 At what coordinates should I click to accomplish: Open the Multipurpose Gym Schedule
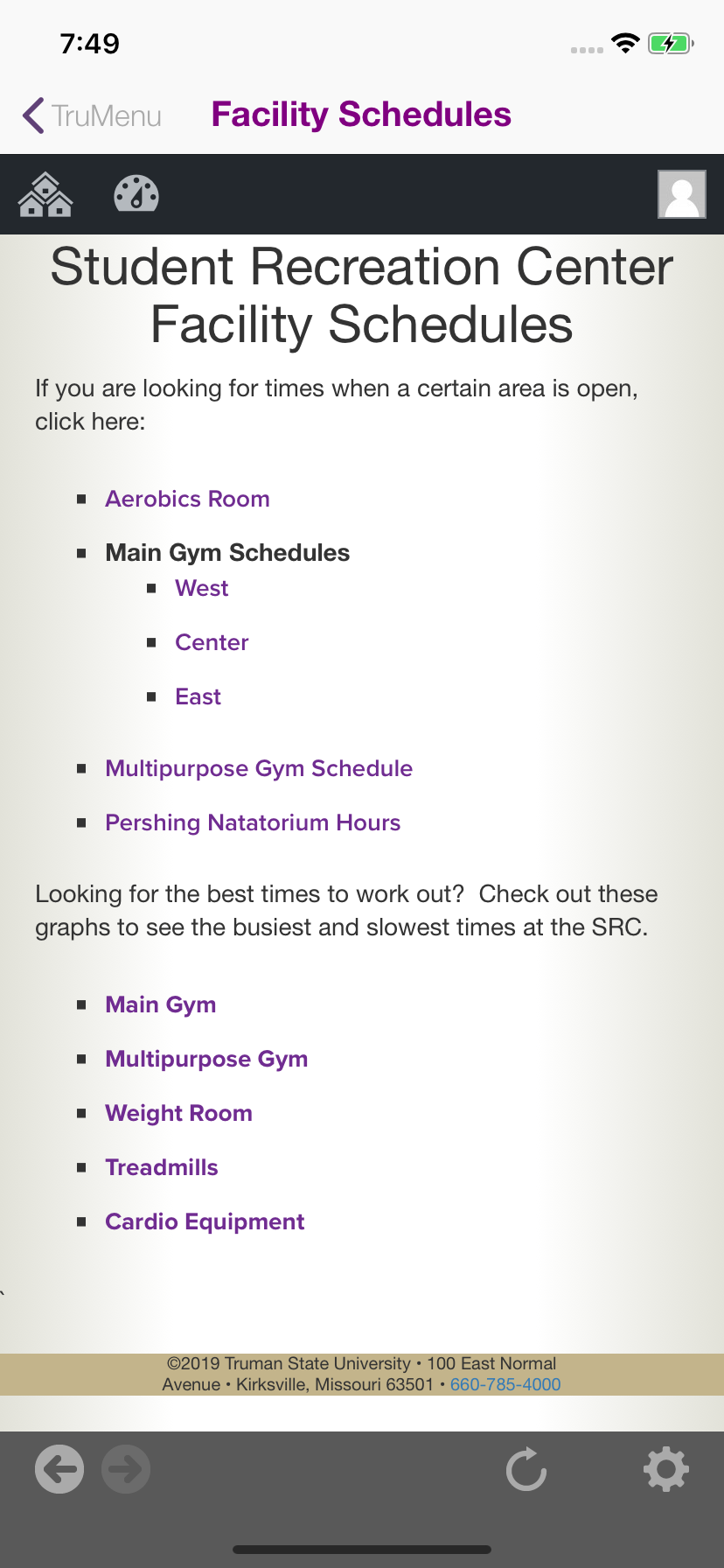pyautogui.click(x=259, y=768)
